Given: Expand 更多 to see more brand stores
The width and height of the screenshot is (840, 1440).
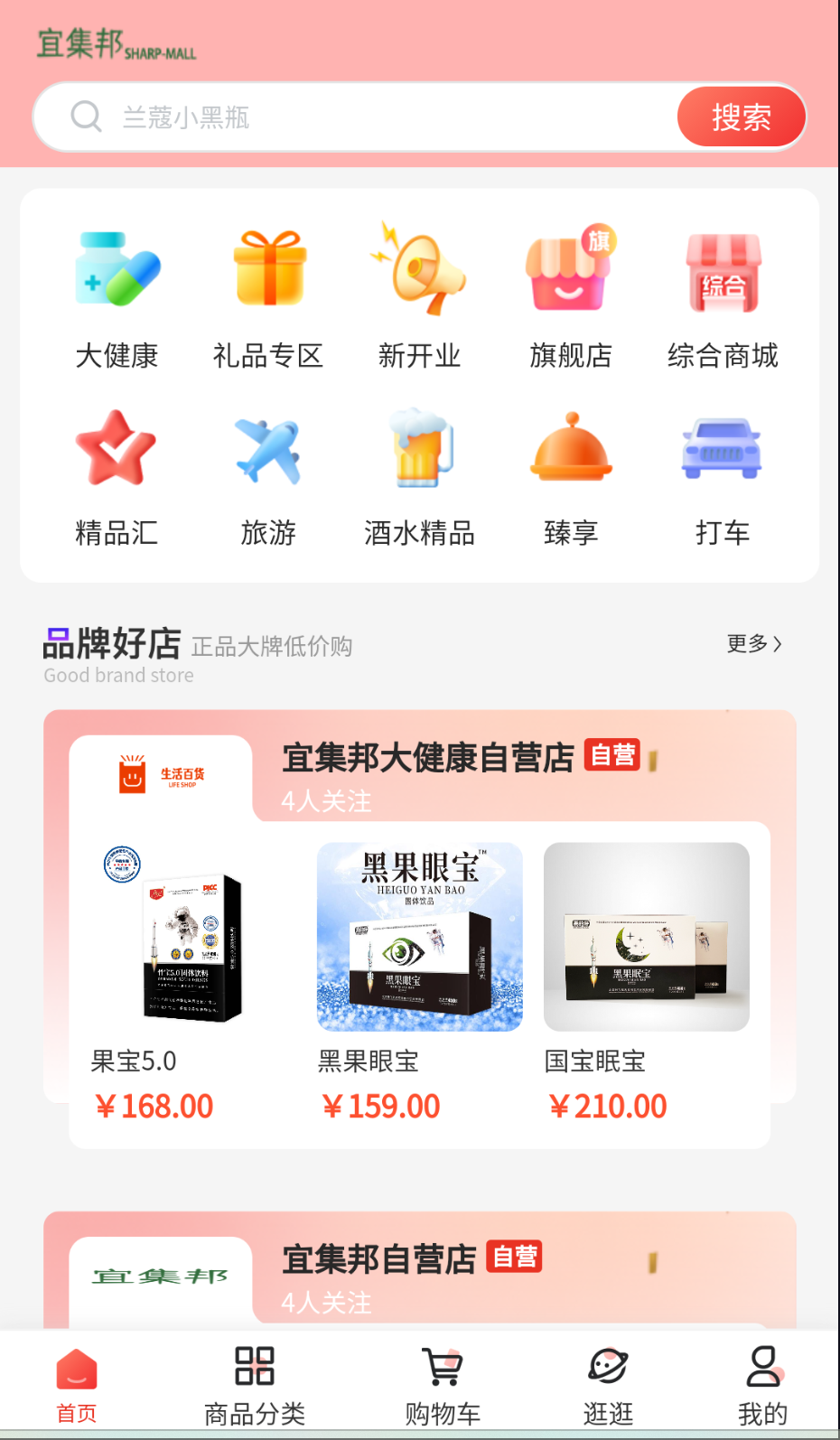Looking at the screenshot, I should pos(753,644).
